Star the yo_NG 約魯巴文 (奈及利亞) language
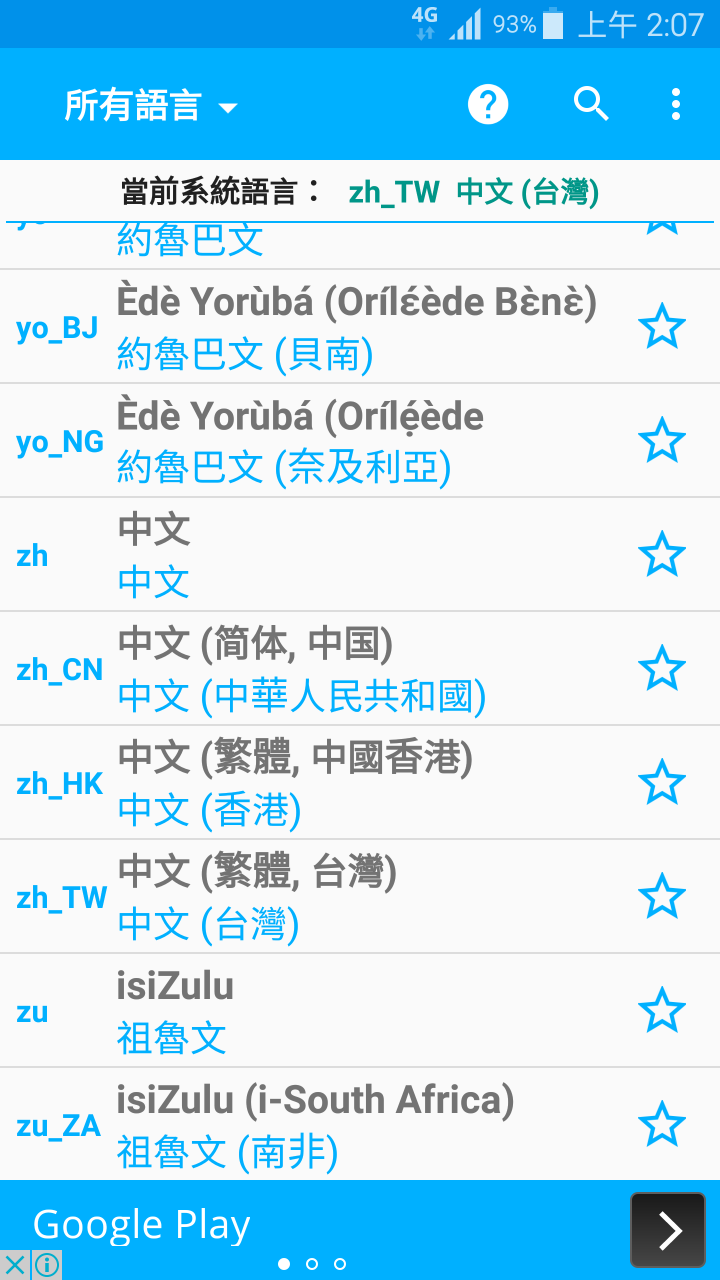Image resolution: width=720 pixels, height=1280 pixels. coord(662,441)
